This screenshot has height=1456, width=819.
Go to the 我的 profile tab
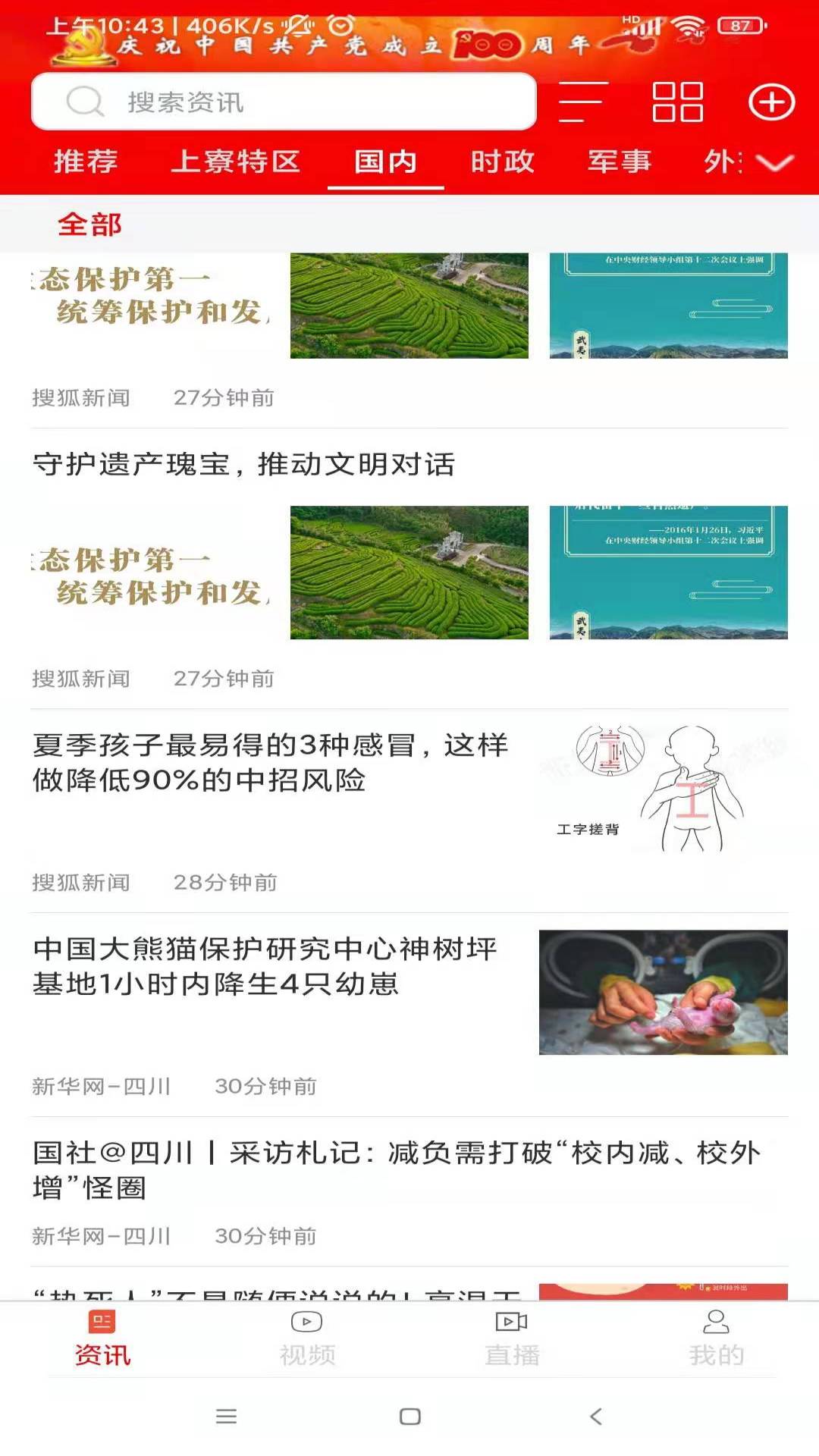tap(716, 1338)
